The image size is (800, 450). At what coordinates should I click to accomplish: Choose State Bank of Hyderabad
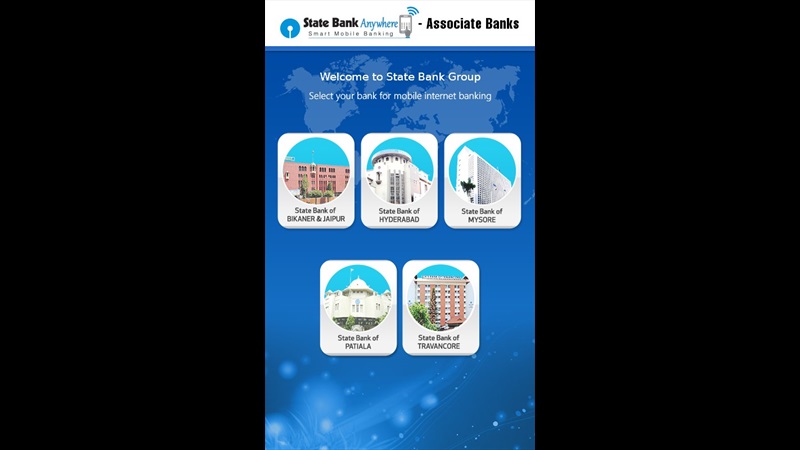pyautogui.click(x=399, y=181)
